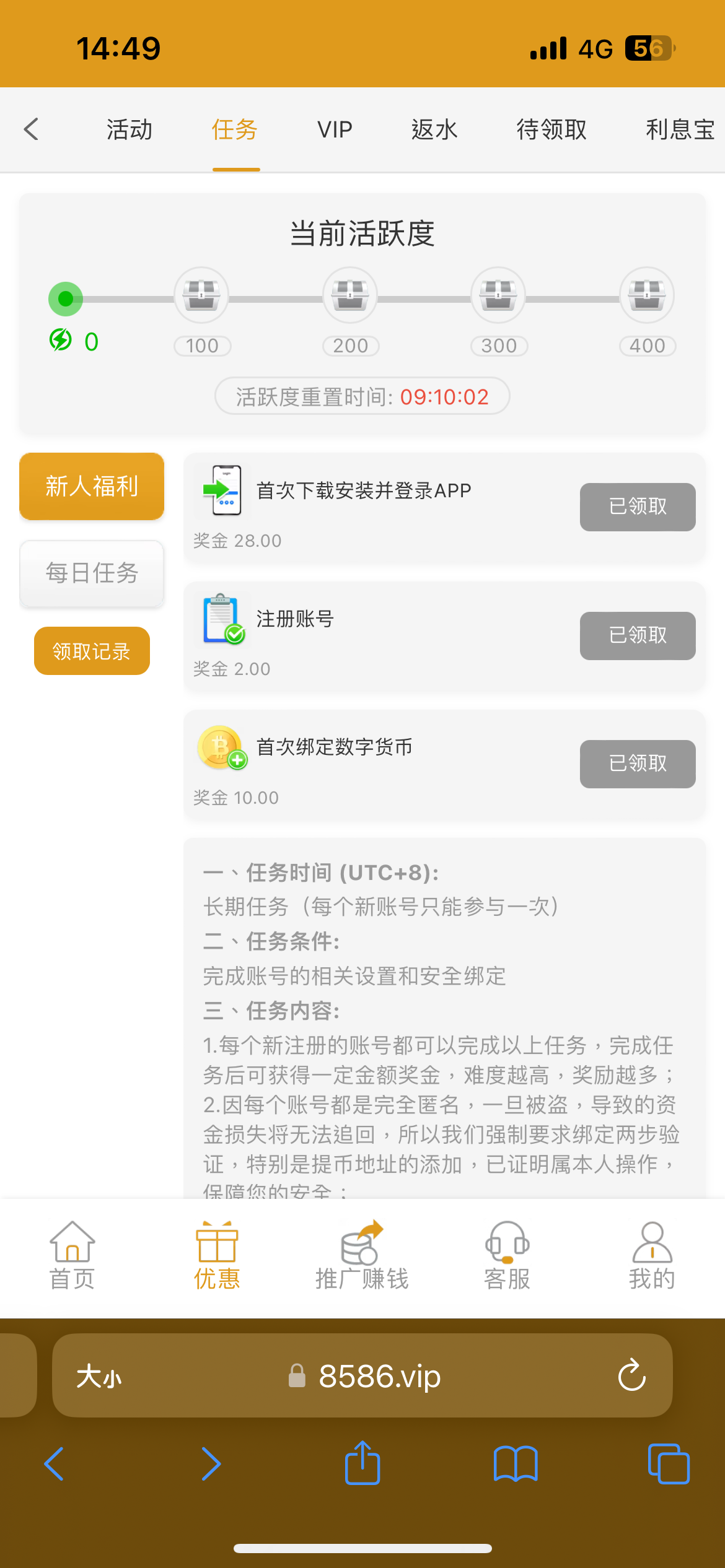This screenshot has width=725, height=1568.
Task: Tap the 100 activity treasure chest
Action: point(201,295)
